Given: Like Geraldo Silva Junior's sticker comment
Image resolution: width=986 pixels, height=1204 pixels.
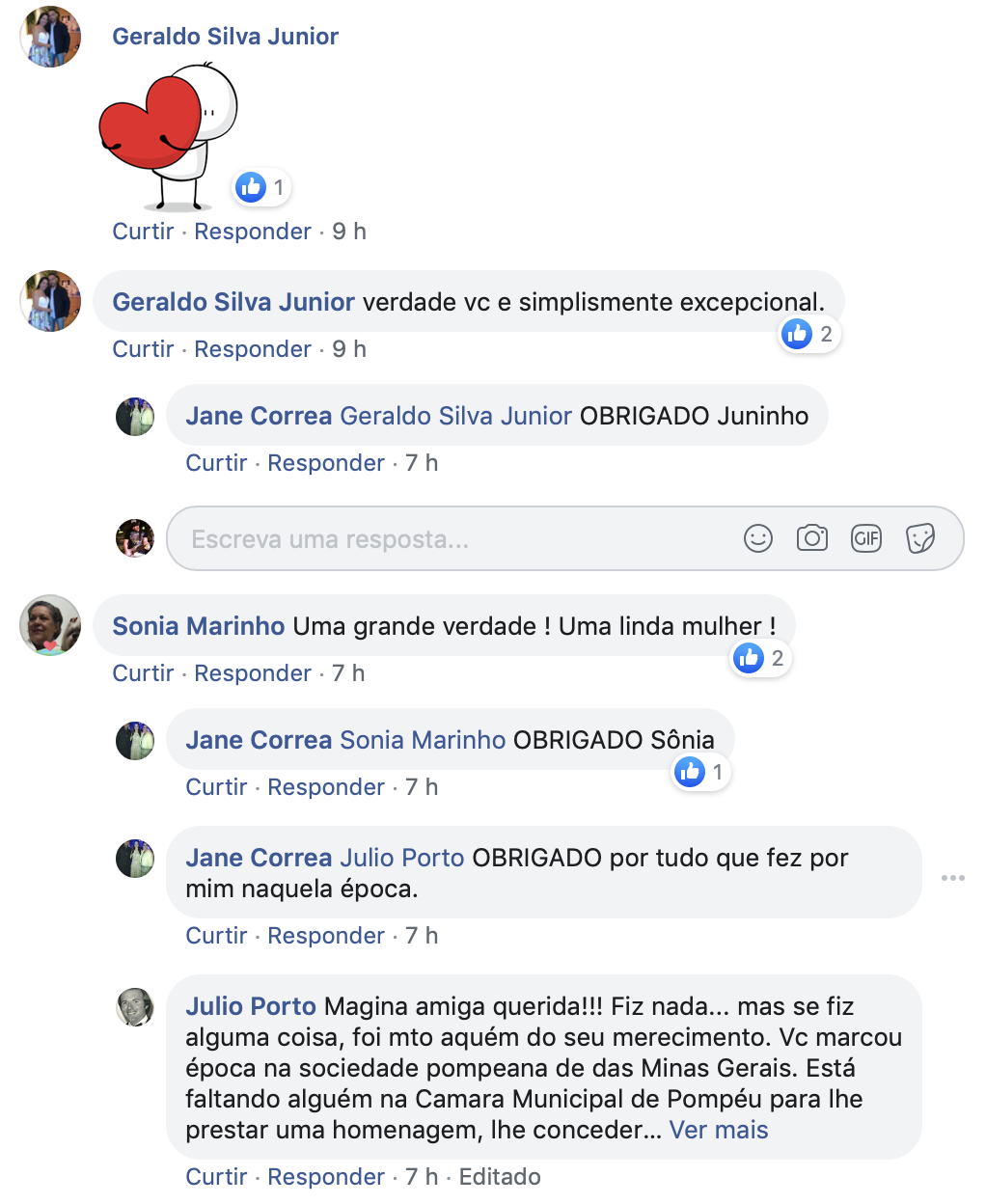Looking at the screenshot, I should coord(143,232).
